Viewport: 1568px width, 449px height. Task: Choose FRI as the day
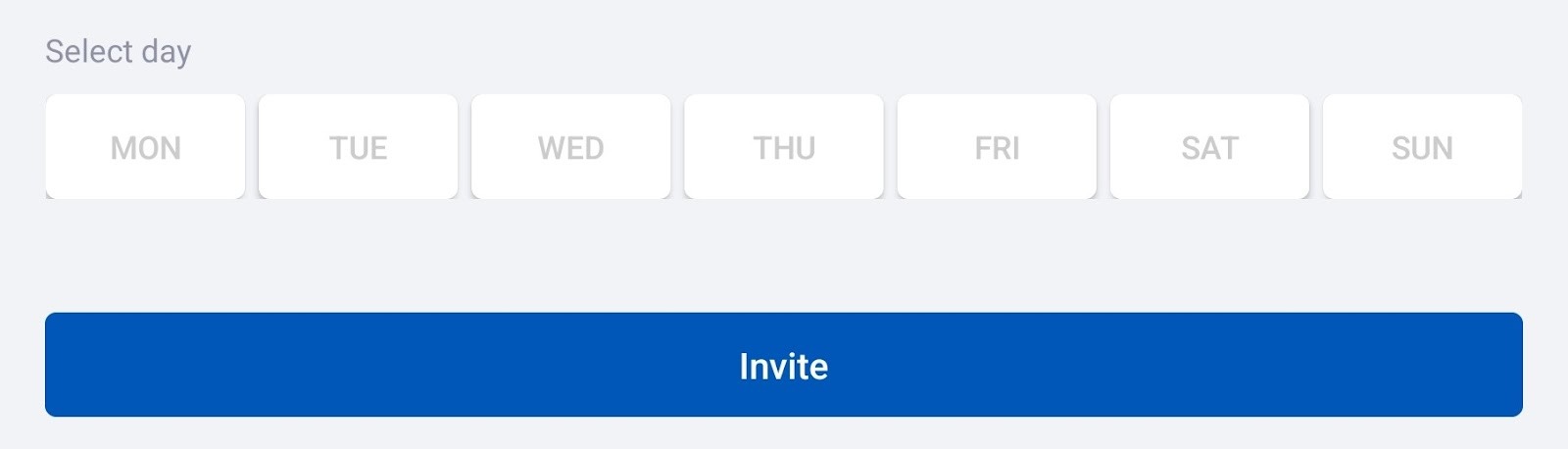point(997,147)
